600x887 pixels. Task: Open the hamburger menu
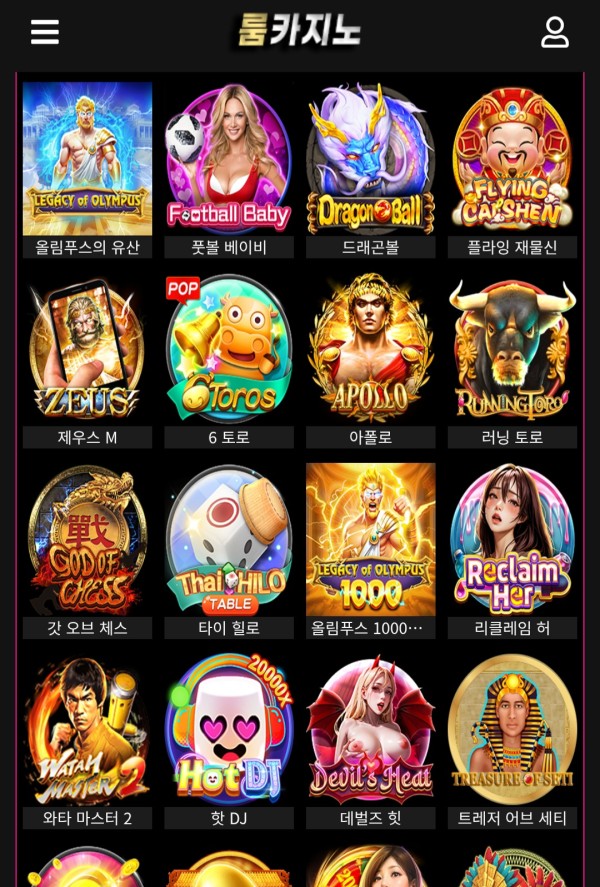point(45,32)
